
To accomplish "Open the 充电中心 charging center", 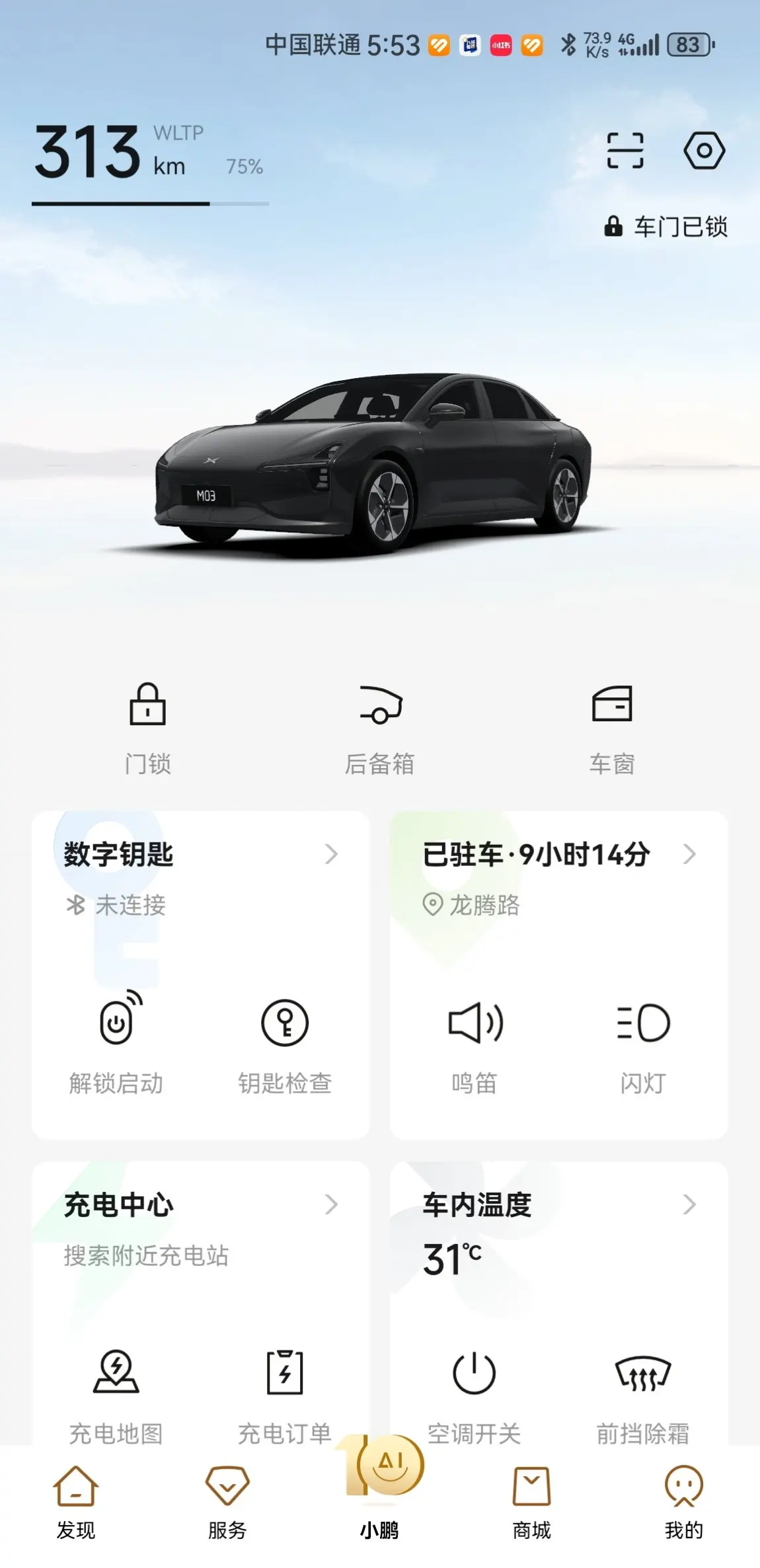I will point(198,1204).
